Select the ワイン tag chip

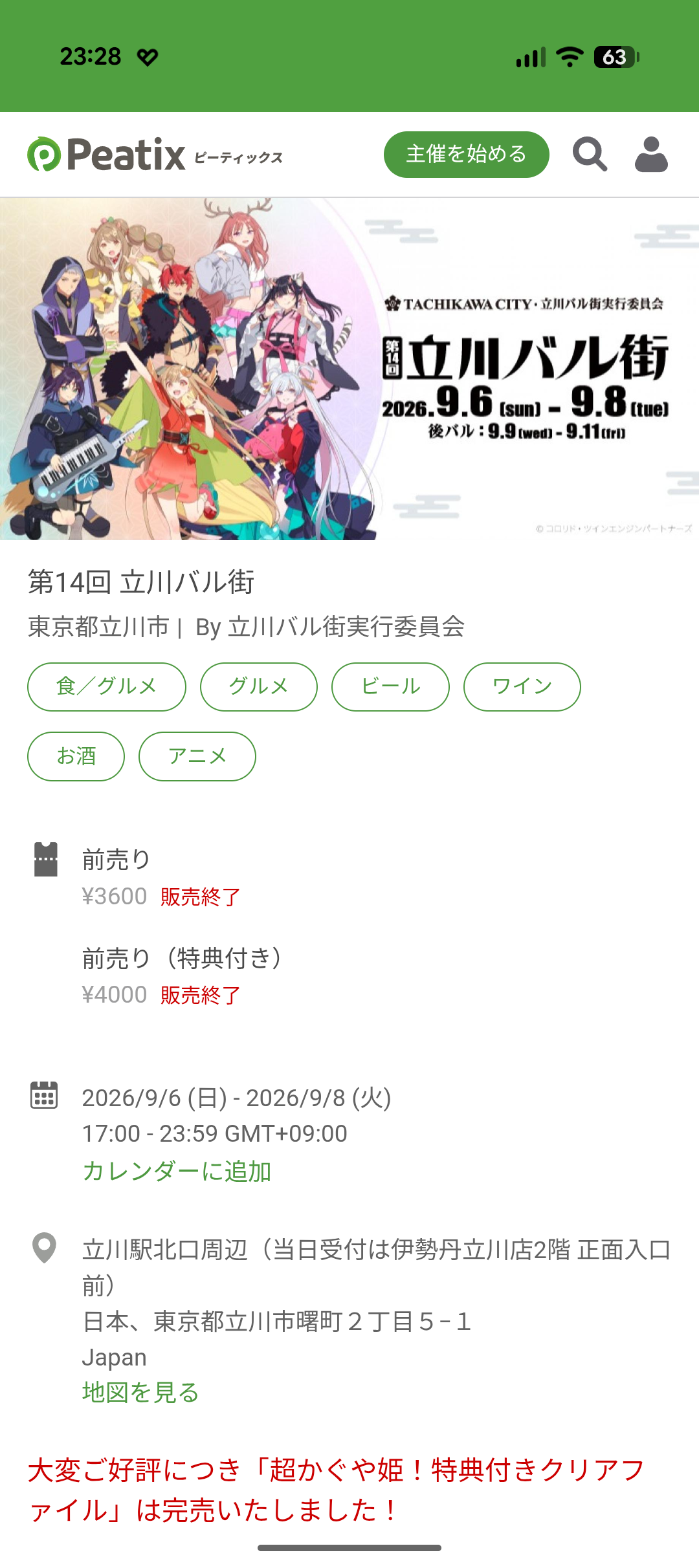click(x=522, y=687)
